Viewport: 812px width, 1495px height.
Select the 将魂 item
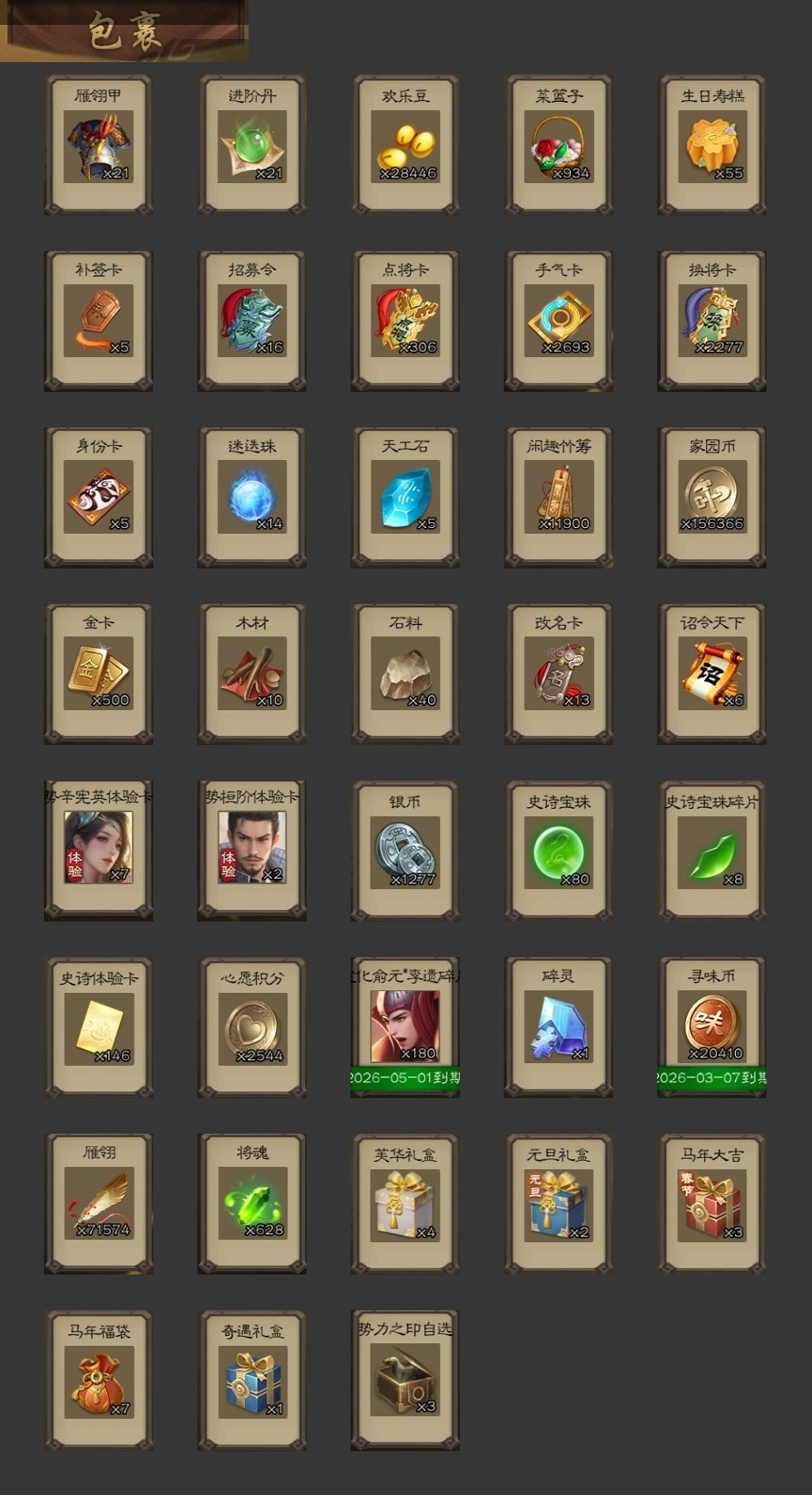(252, 1204)
